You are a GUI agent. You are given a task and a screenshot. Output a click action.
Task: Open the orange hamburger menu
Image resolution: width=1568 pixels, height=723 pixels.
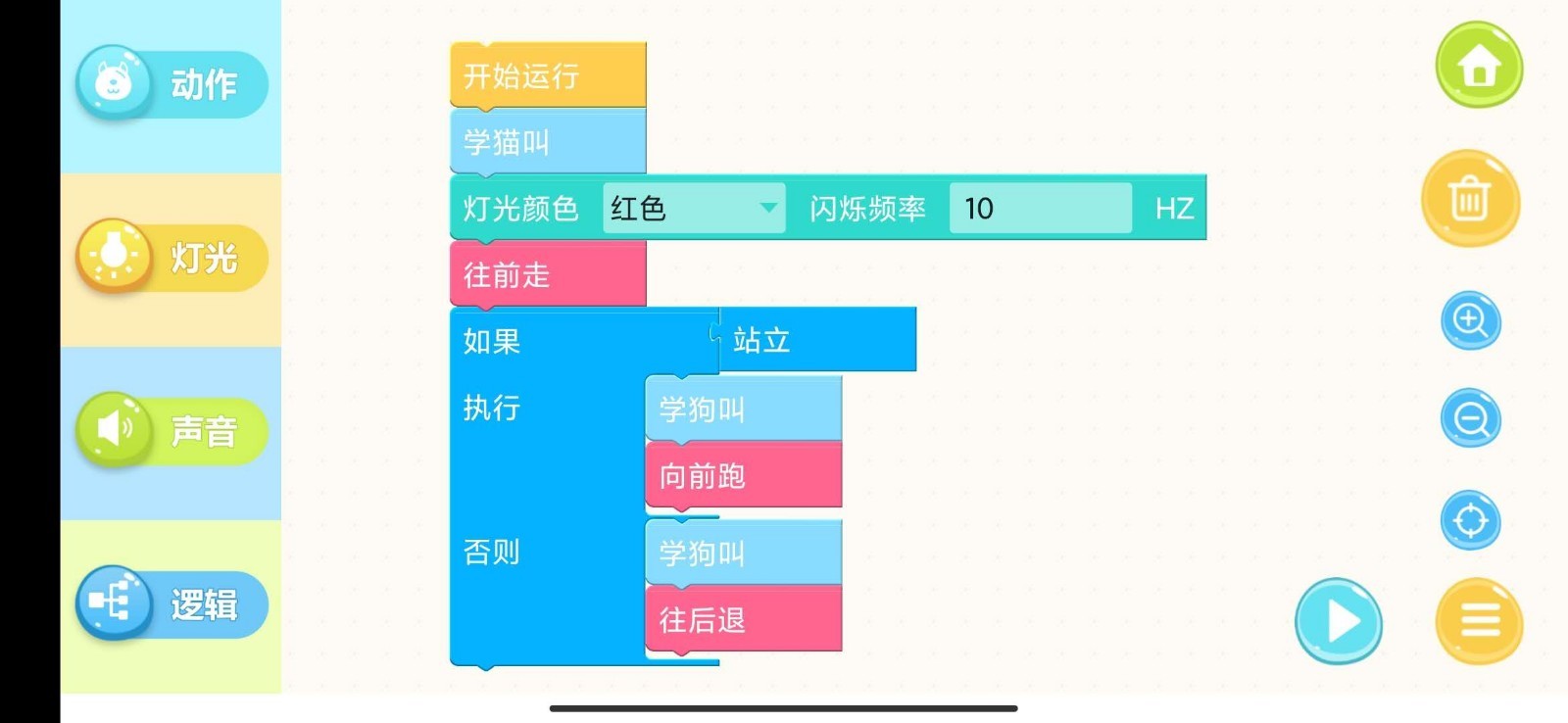(1479, 621)
